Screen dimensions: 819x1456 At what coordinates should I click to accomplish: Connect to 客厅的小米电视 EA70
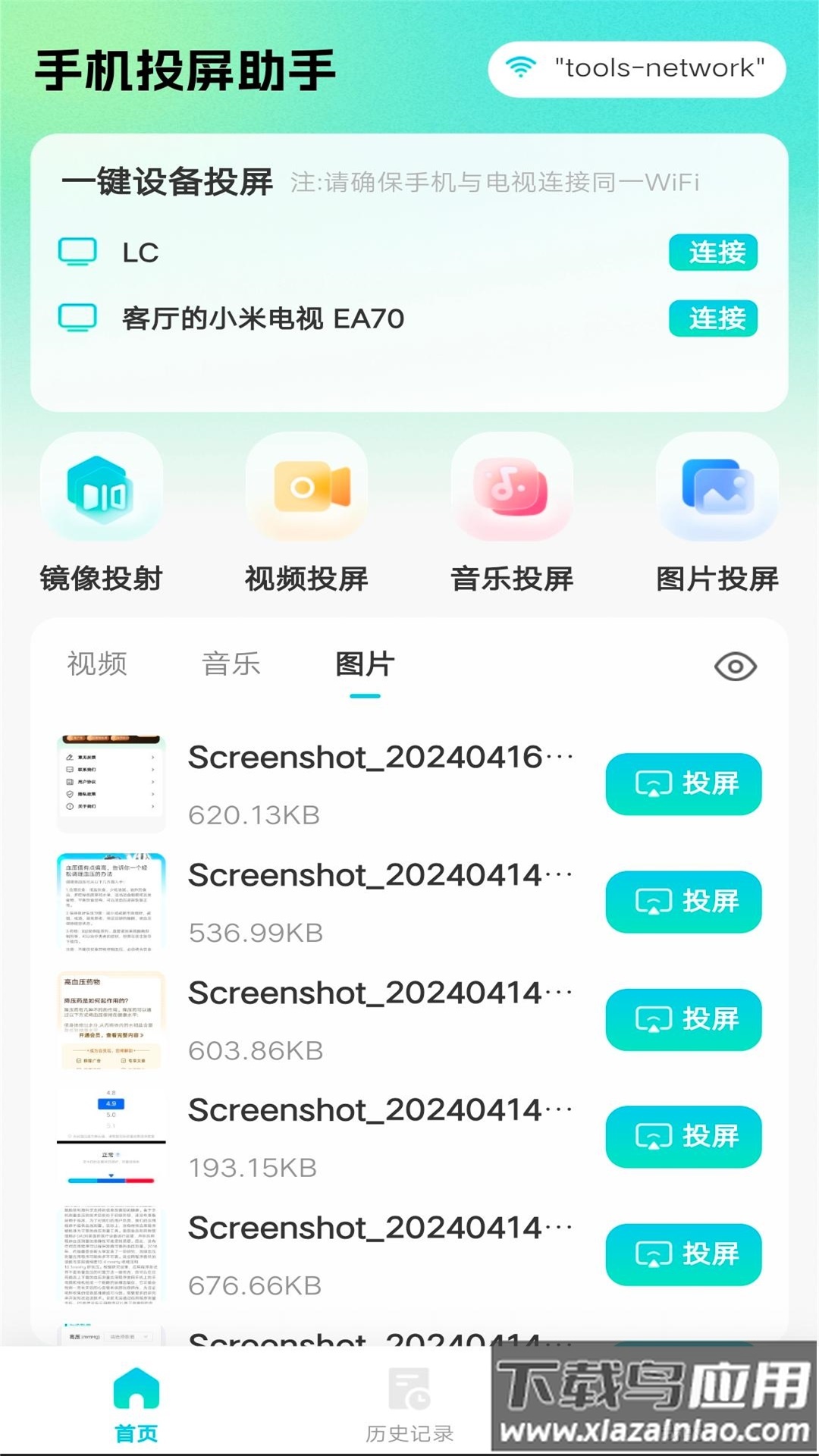pyautogui.click(x=714, y=318)
